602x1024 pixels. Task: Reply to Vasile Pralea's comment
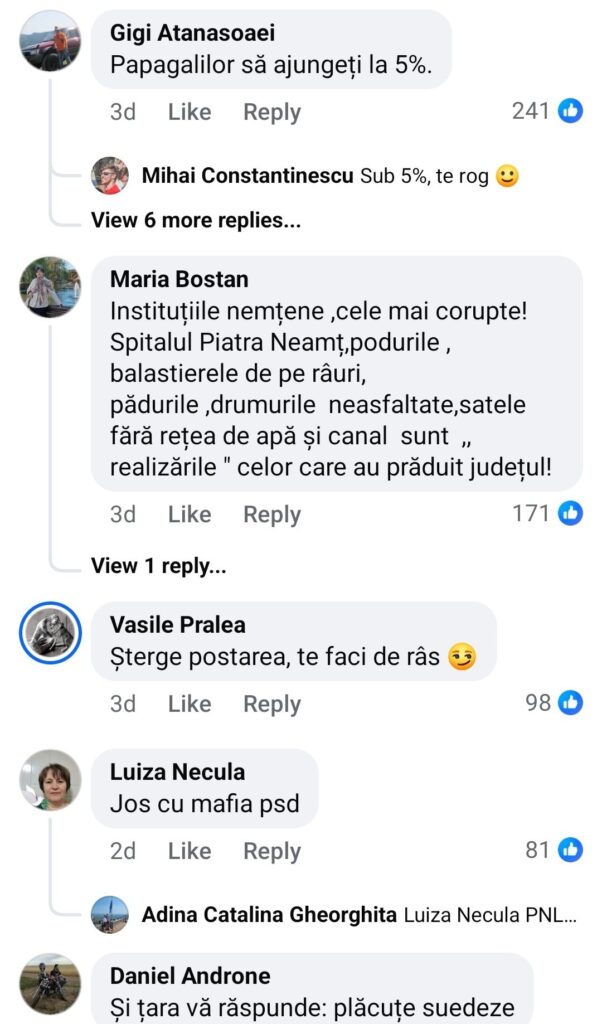pos(271,704)
